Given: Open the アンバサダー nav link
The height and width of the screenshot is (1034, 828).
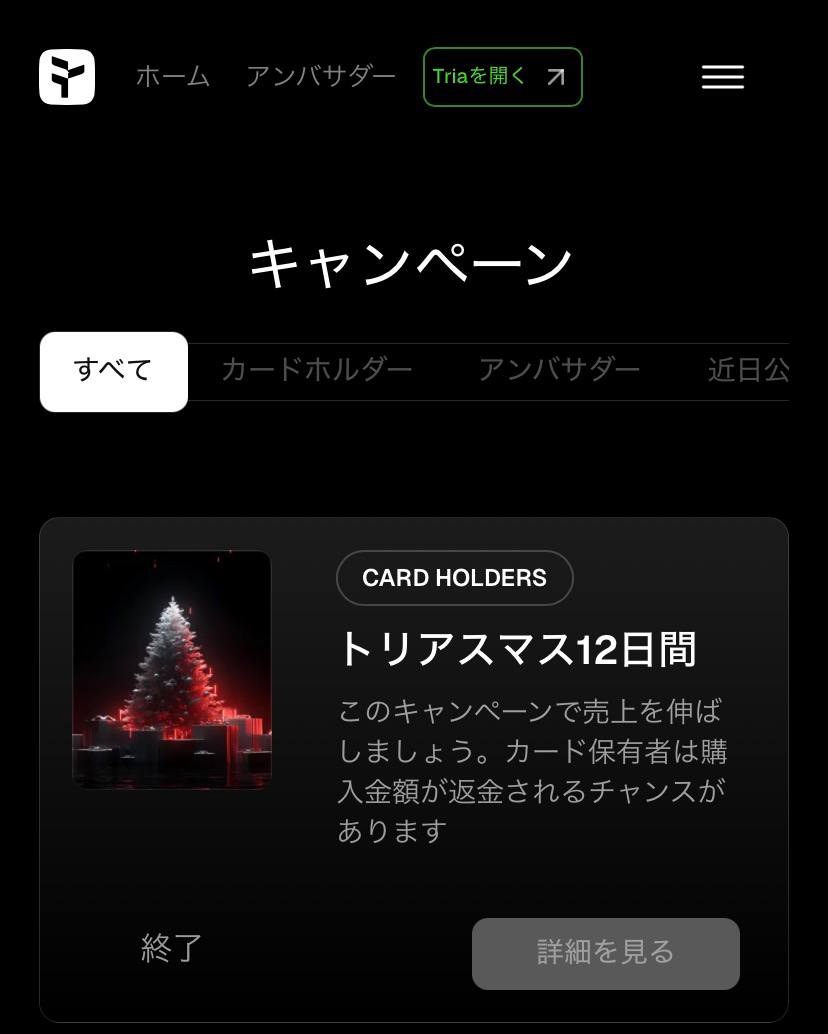Looking at the screenshot, I should (x=321, y=77).
